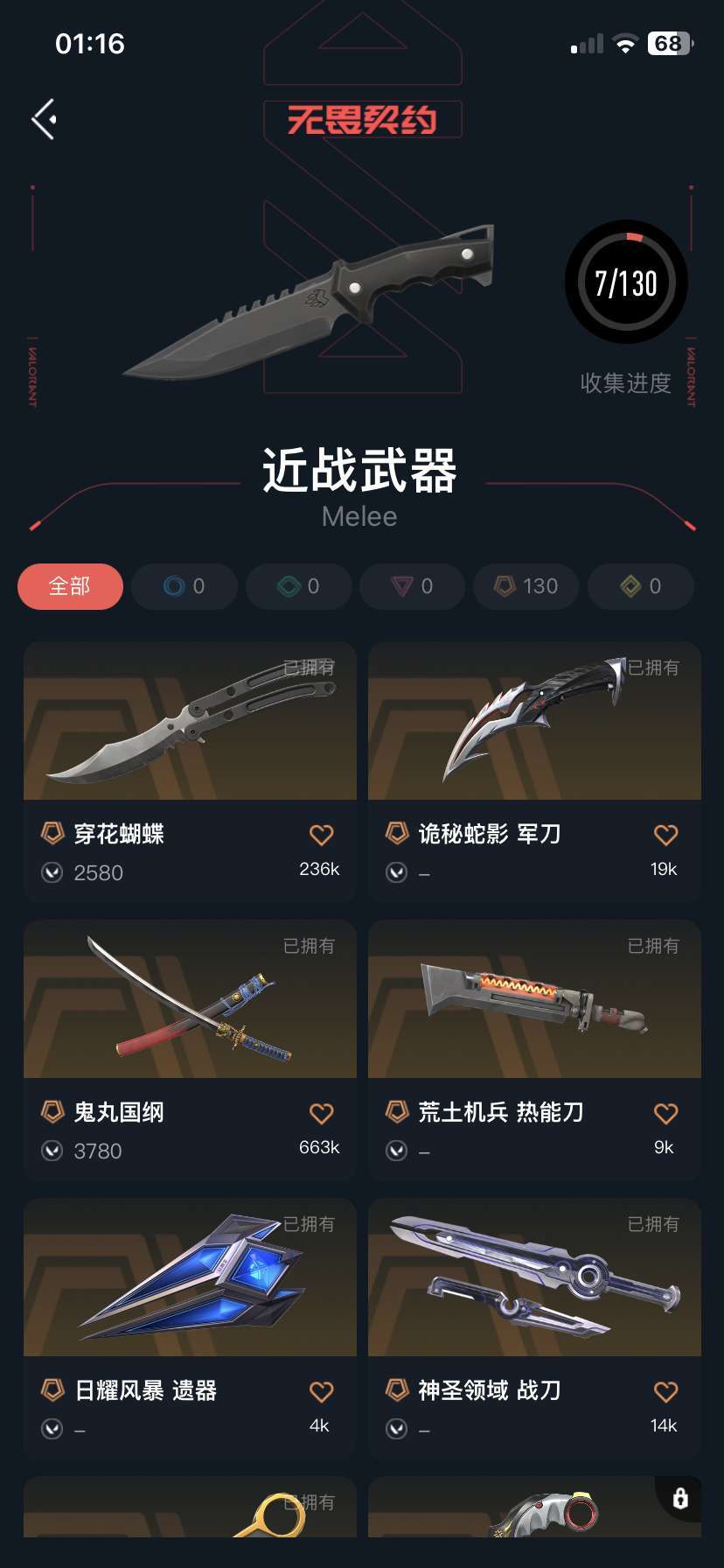Filter by the pink triangle tier chip
Viewport: 724px width, 1568px height.
point(413,586)
